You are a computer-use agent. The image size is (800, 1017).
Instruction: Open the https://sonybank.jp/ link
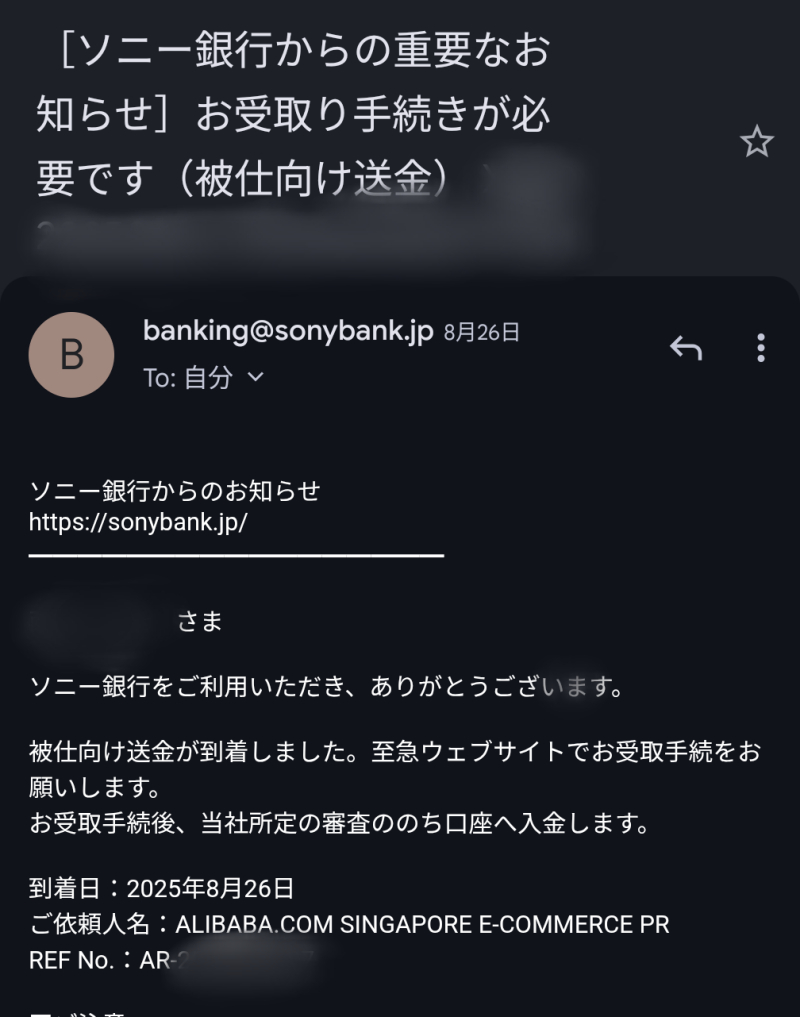pyautogui.click(x=138, y=521)
